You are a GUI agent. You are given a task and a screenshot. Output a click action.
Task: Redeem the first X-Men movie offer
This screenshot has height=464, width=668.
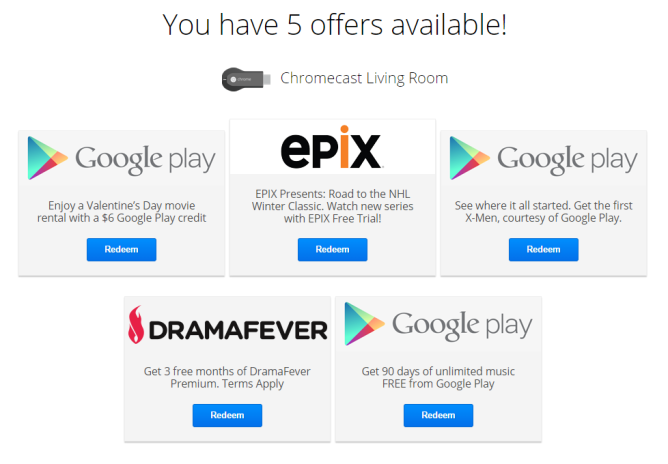pos(543,249)
